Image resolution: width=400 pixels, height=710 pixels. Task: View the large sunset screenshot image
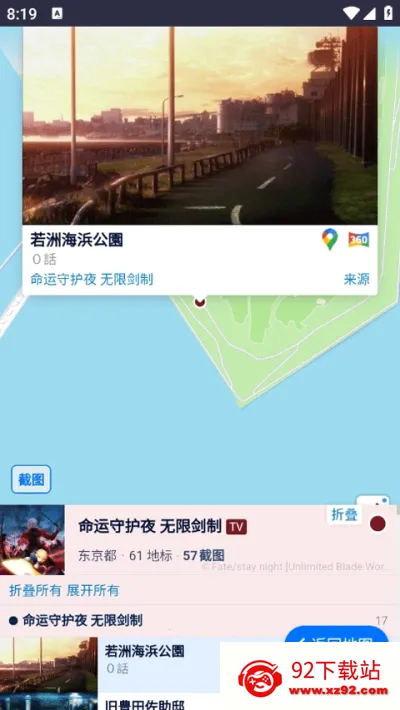pos(200,125)
